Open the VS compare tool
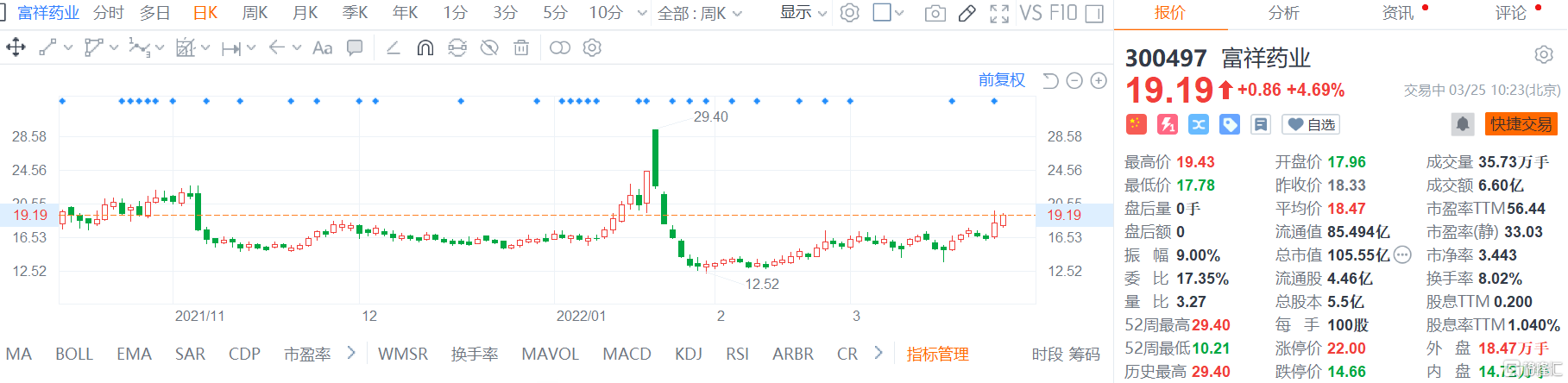 tap(1030, 13)
